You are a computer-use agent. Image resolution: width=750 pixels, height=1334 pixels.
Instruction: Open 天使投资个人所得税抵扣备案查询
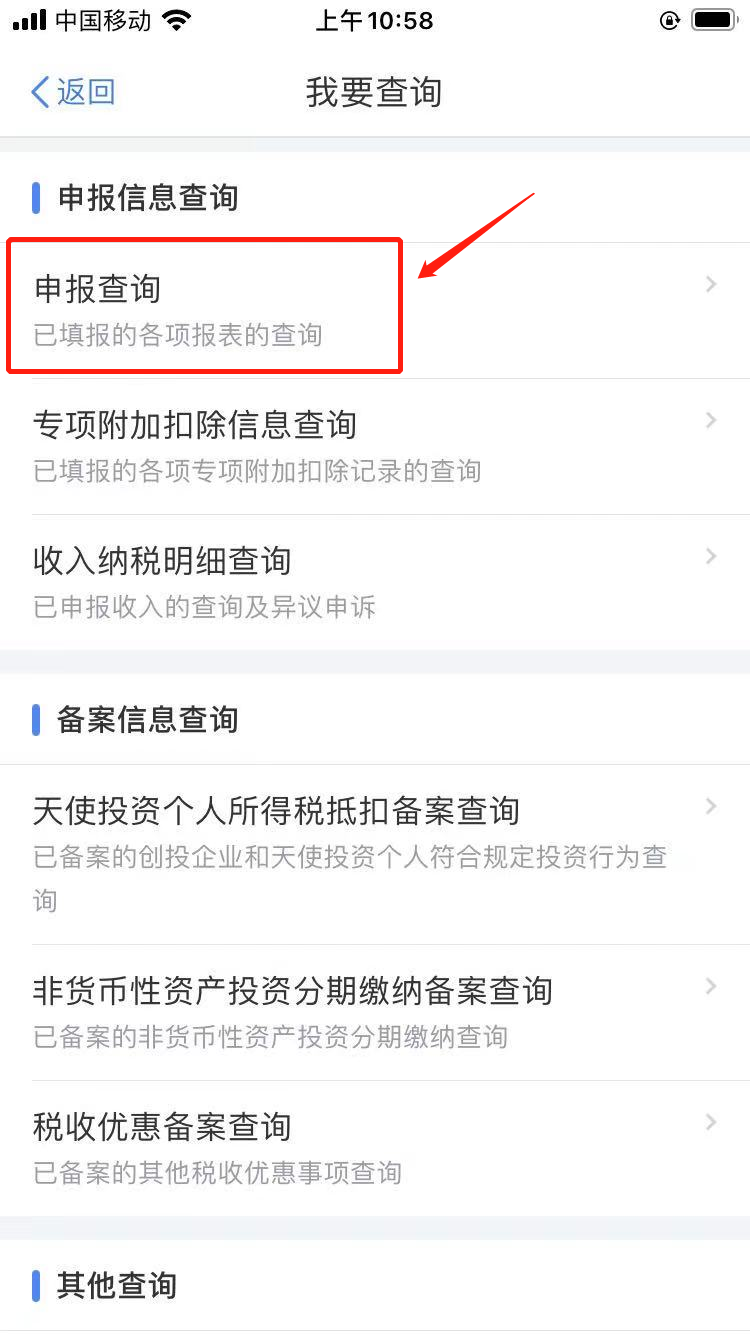[375, 855]
